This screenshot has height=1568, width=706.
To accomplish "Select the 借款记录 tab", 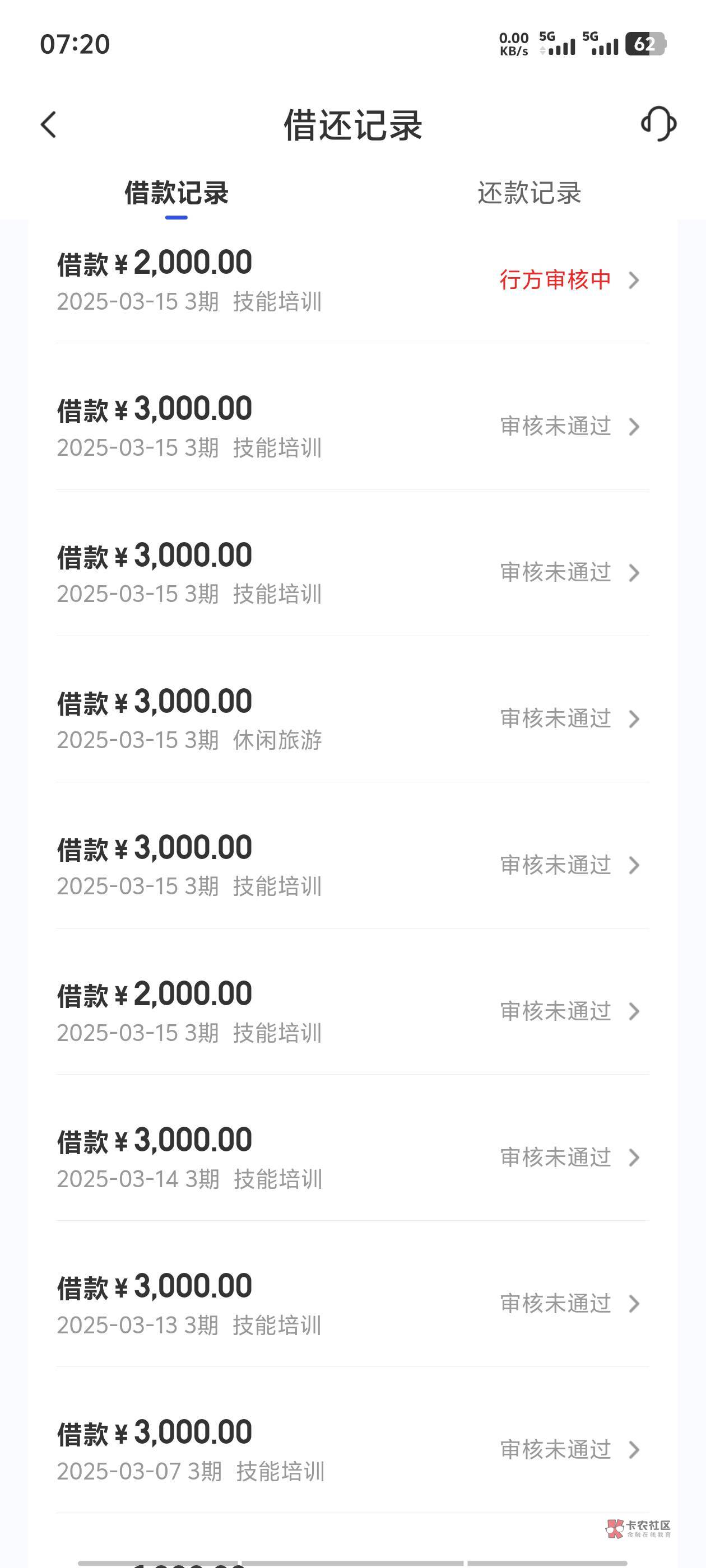I will tap(176, 193).
